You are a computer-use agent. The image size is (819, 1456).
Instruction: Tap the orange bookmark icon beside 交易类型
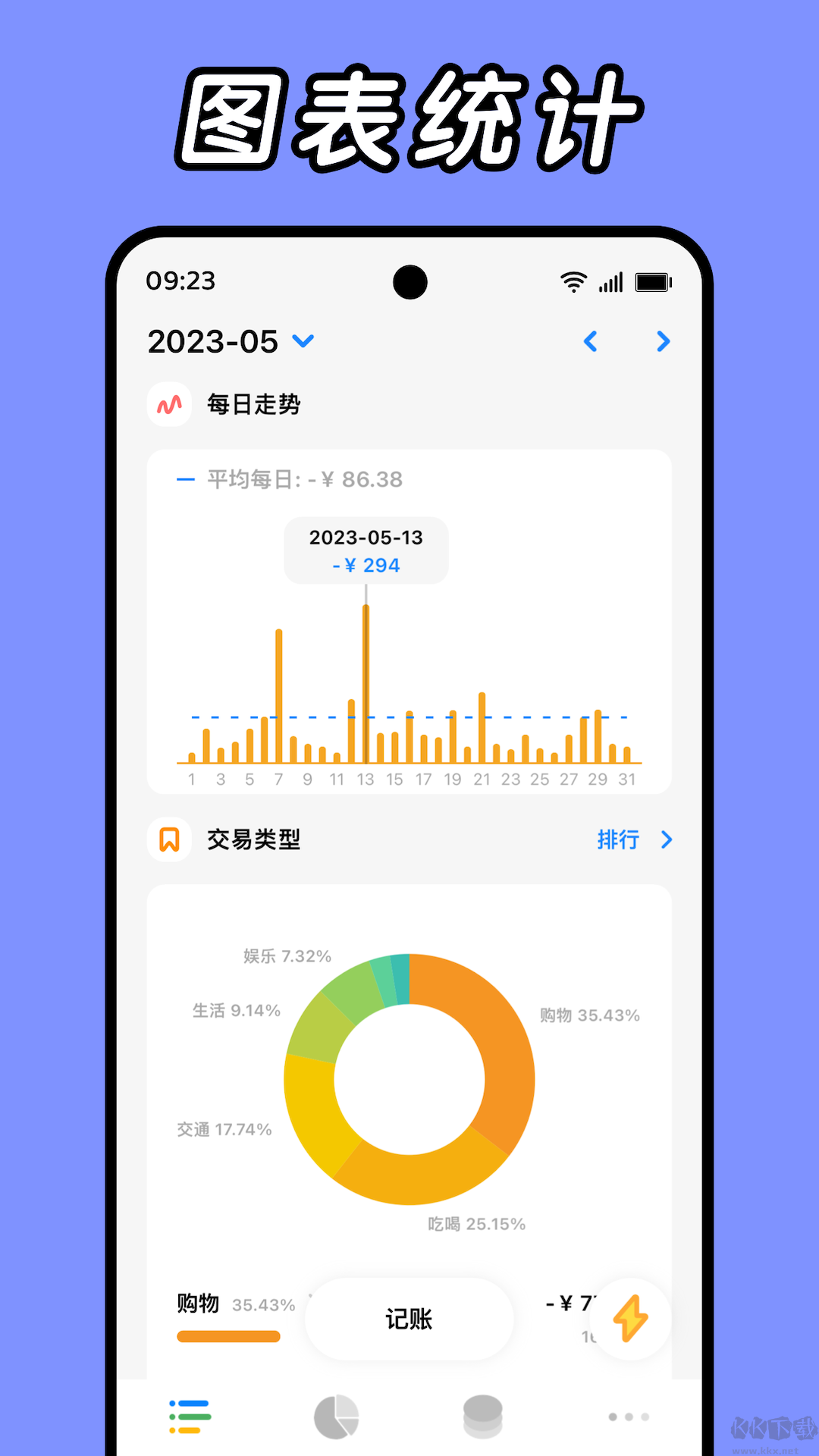[x=168, y=840]
